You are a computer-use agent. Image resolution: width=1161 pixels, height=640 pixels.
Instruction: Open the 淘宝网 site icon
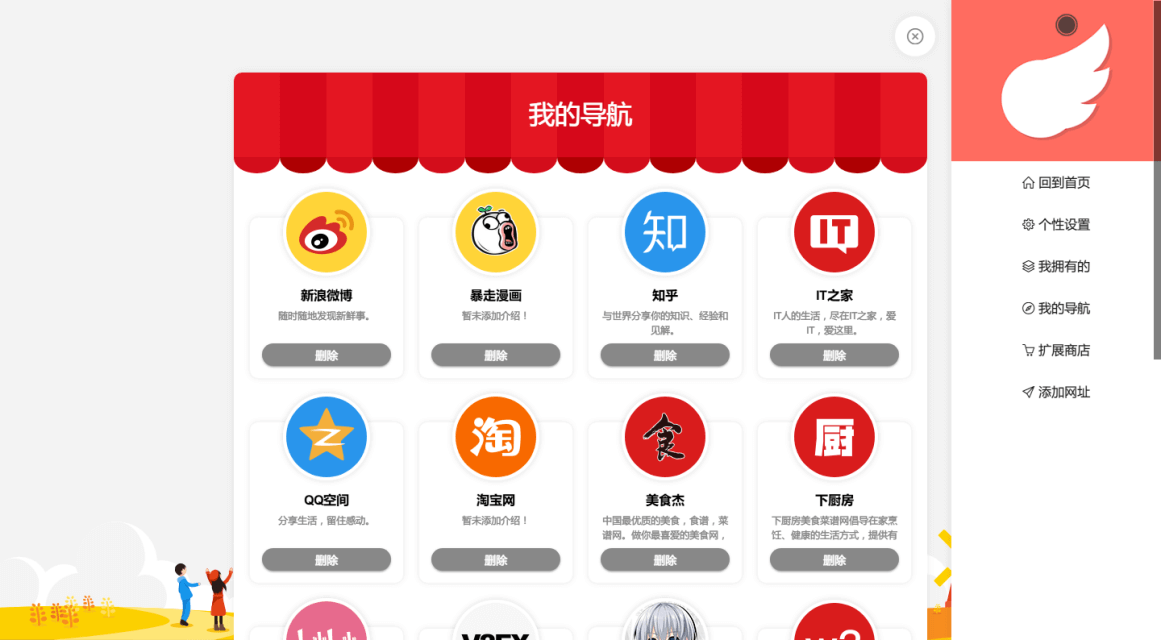coord(496,437)
